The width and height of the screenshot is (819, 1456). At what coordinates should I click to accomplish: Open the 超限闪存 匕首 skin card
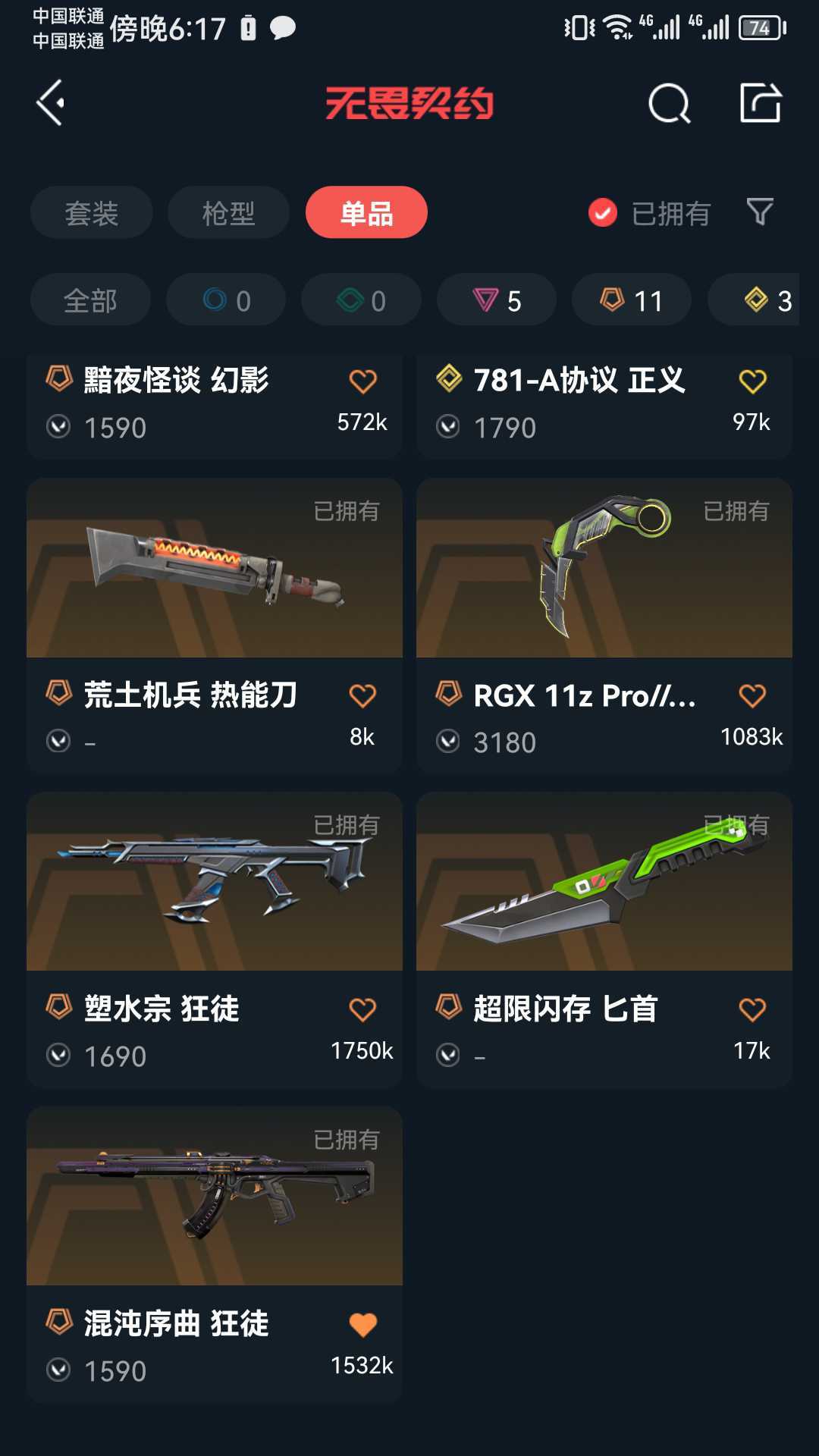604,940
